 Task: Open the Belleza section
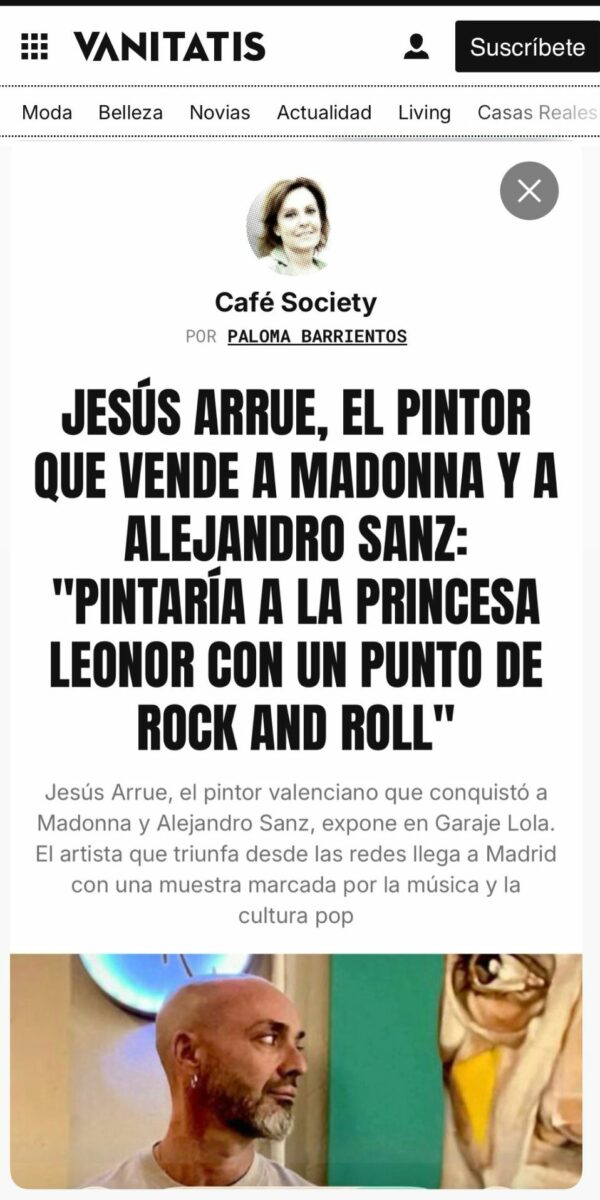coord(130,112)
